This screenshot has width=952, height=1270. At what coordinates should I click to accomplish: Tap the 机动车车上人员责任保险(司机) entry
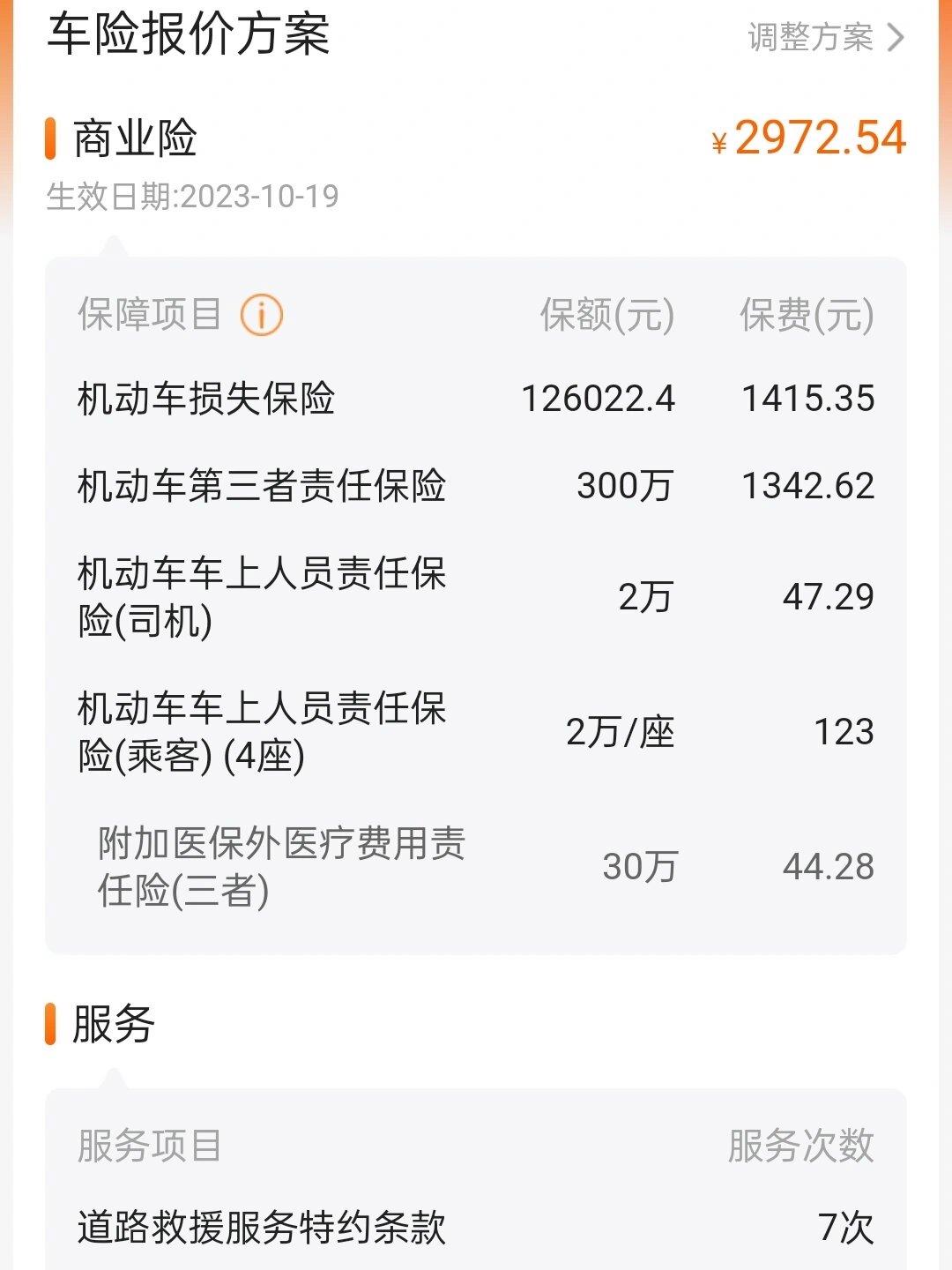click(261, 595)
